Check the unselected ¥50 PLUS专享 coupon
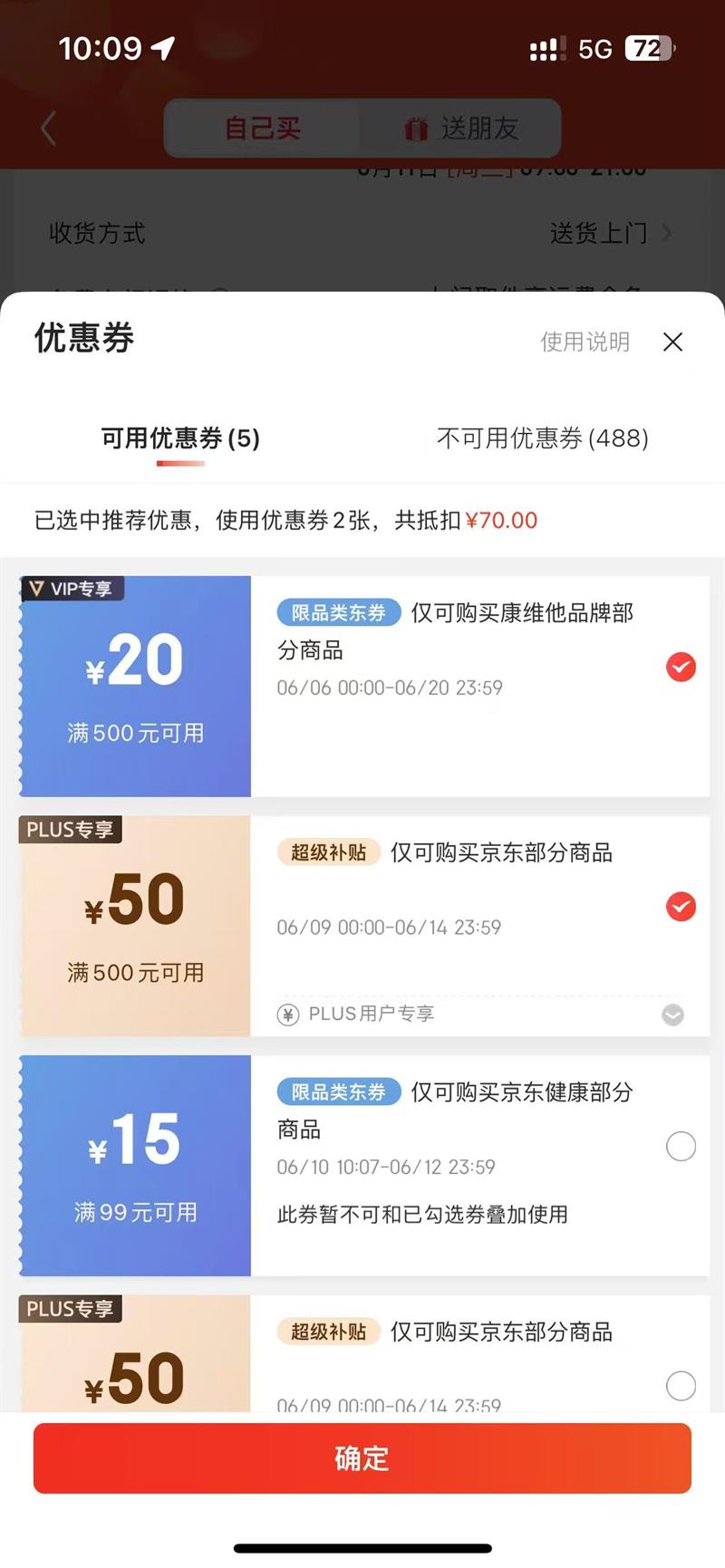 tap(681, 1385)
